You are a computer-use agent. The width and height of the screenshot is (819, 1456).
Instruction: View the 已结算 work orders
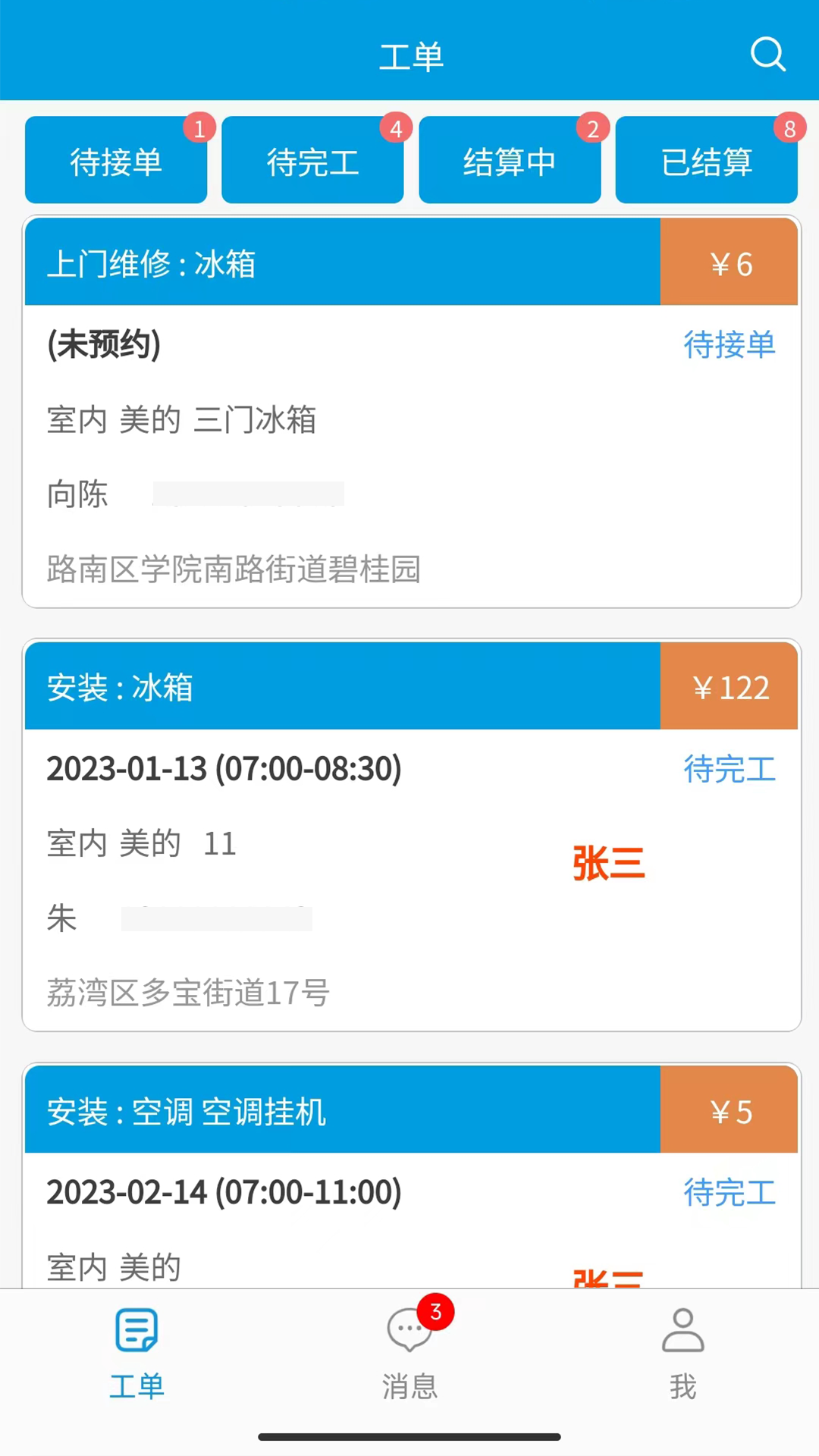pos(706,161)
